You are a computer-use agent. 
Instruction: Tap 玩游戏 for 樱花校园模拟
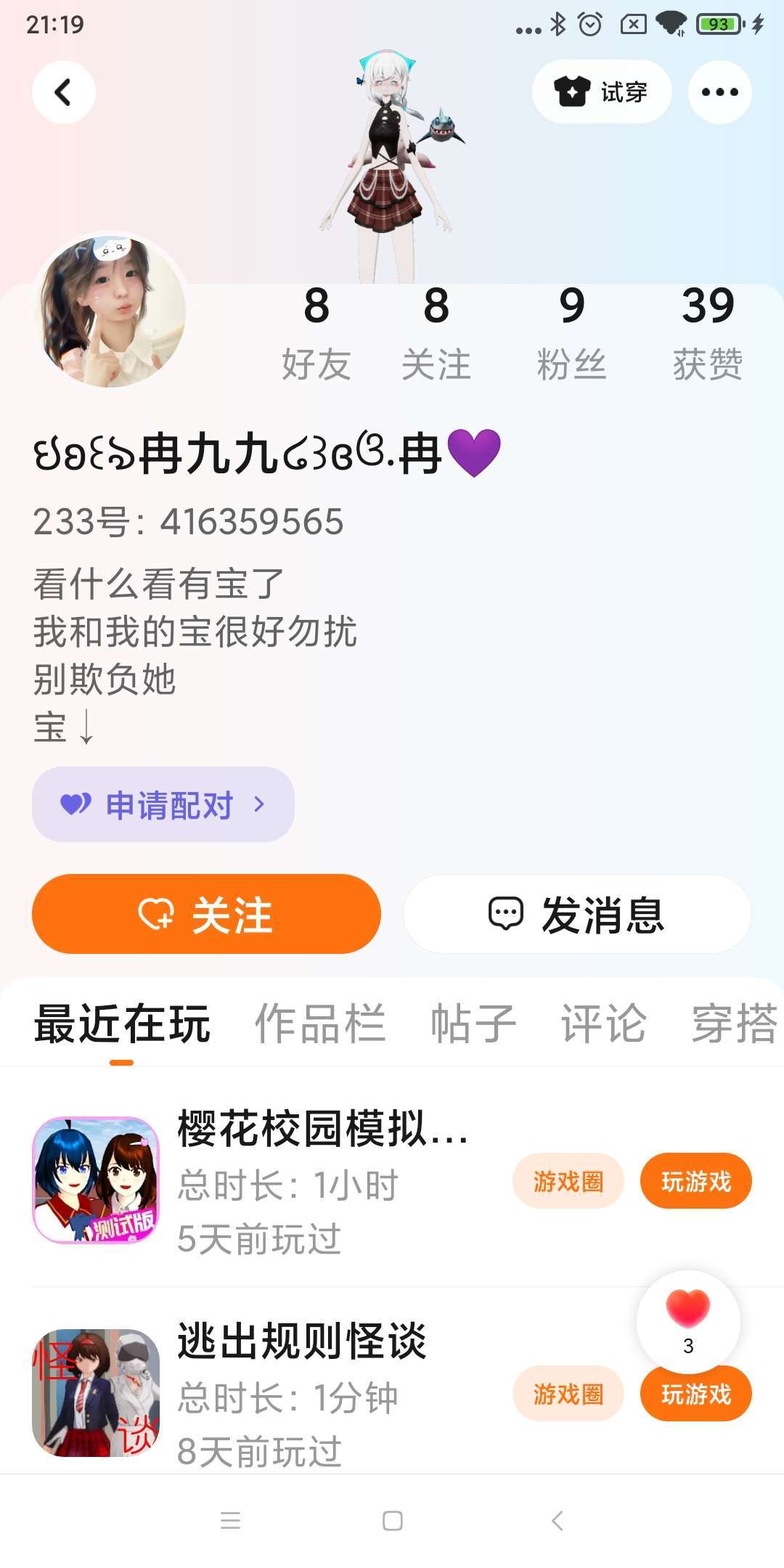[695, 1181]
